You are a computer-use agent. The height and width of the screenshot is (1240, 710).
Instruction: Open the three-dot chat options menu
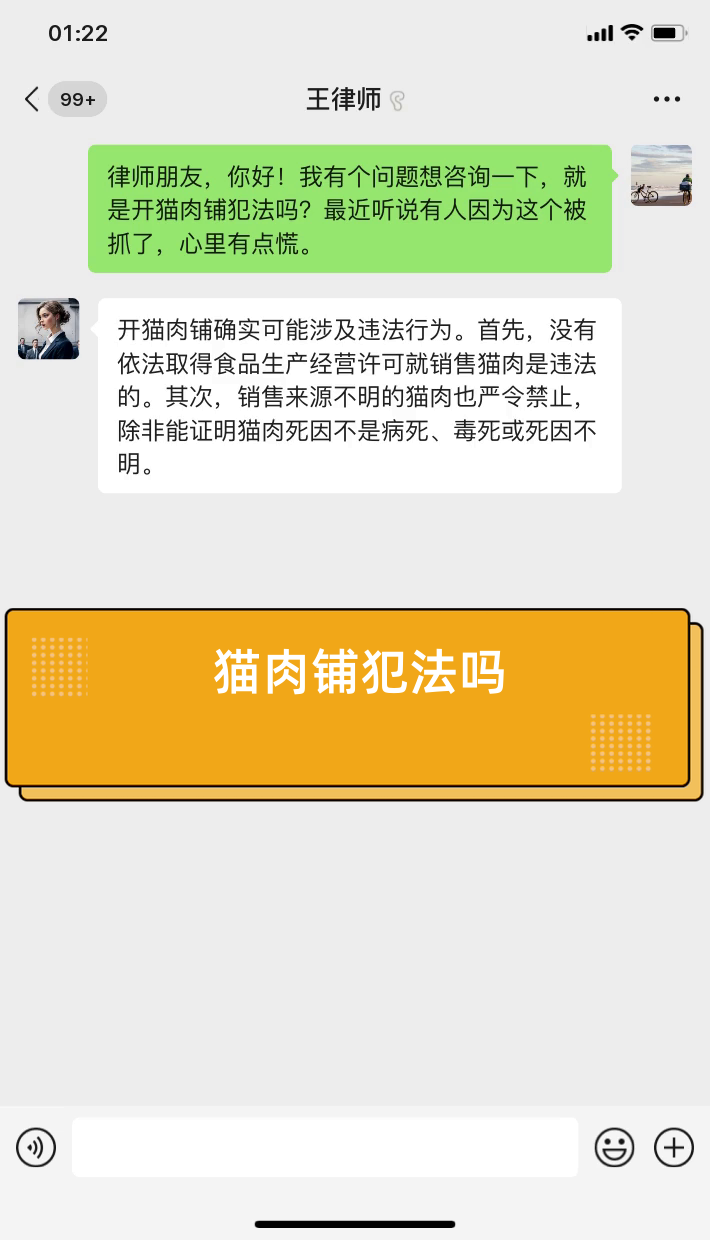click(x=666, y=99)
